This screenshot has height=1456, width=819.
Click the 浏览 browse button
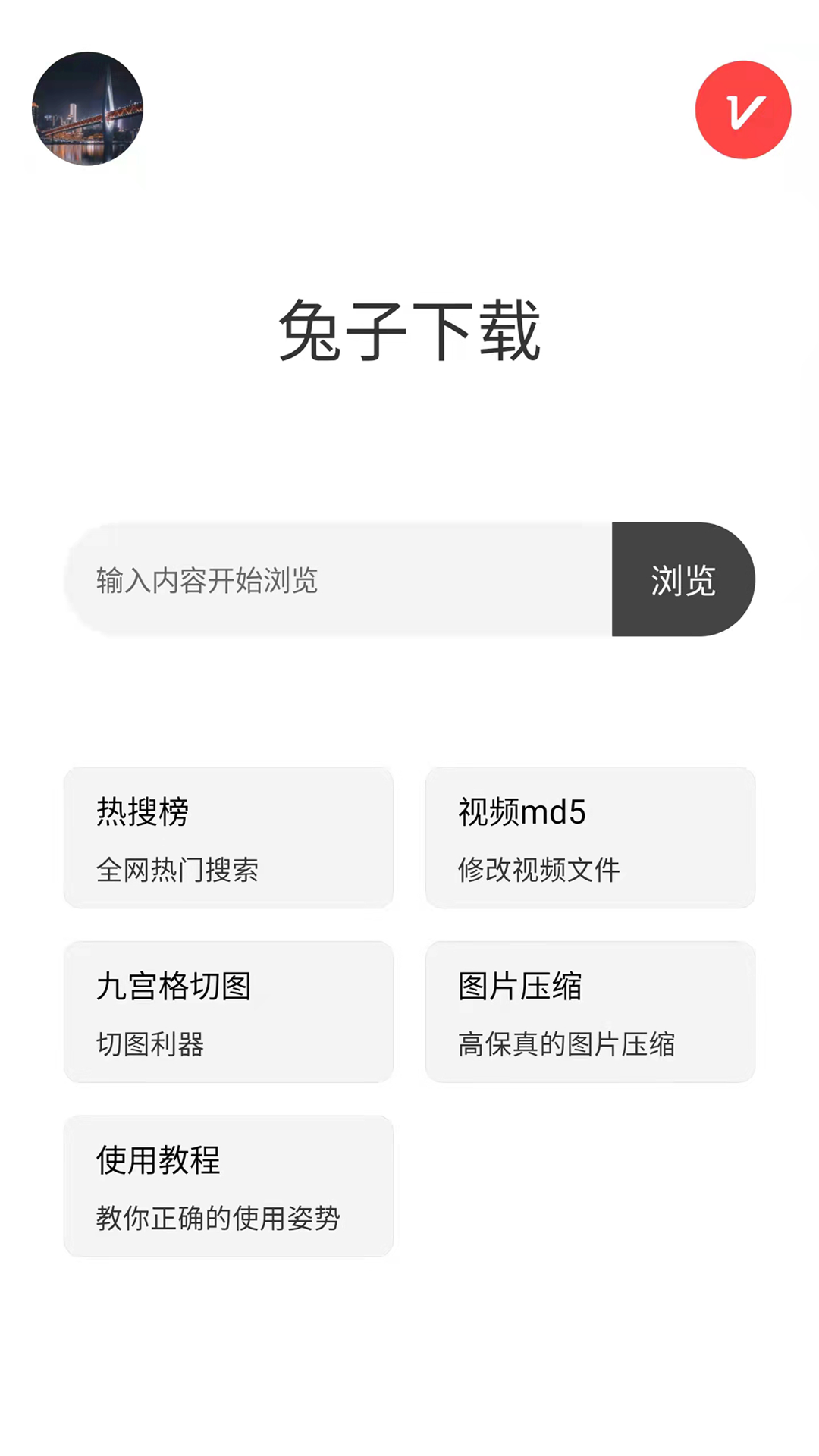tap(682, 580)
